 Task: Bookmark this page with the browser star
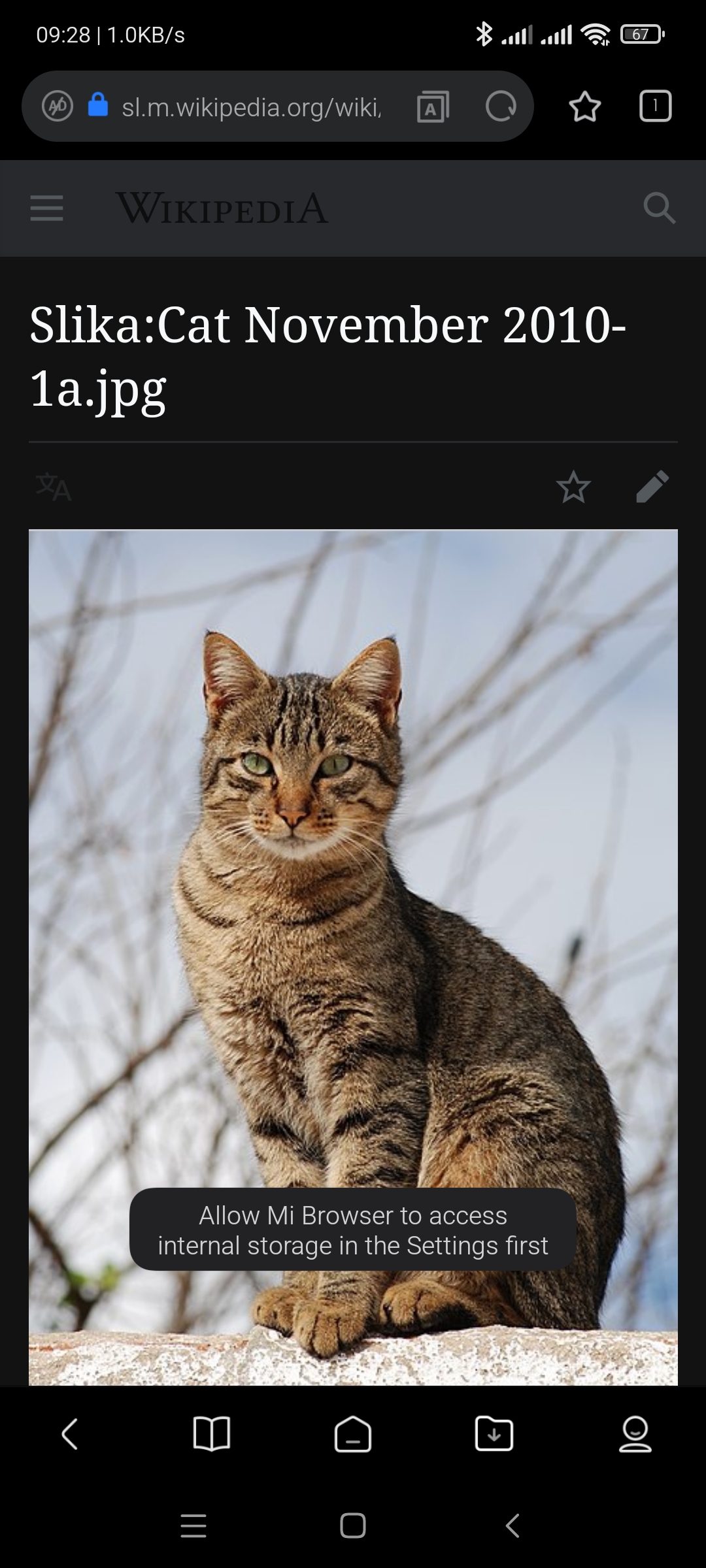click(x=584, y=106)
